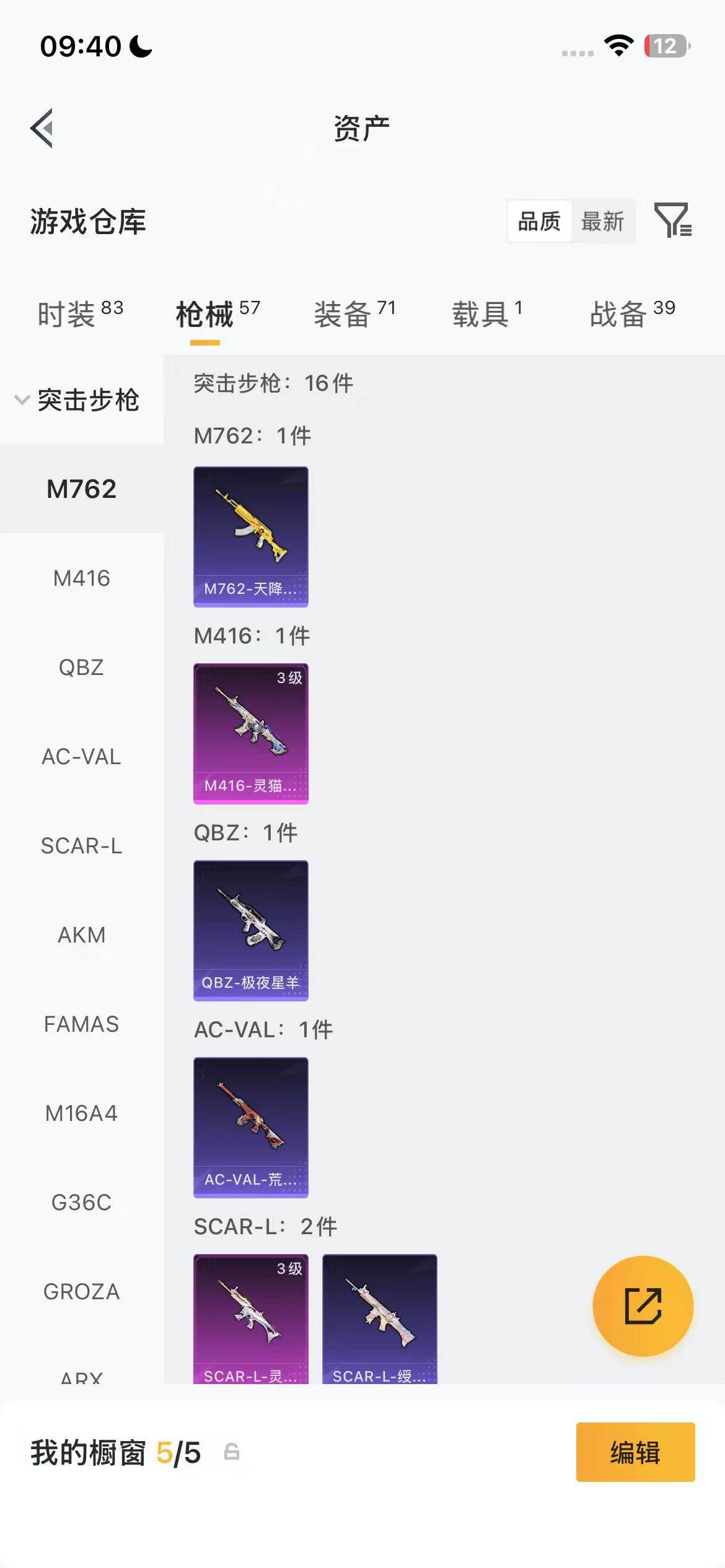Sort warehouse by 最新
Screen dimensions: 725x1568
point(602,221)
